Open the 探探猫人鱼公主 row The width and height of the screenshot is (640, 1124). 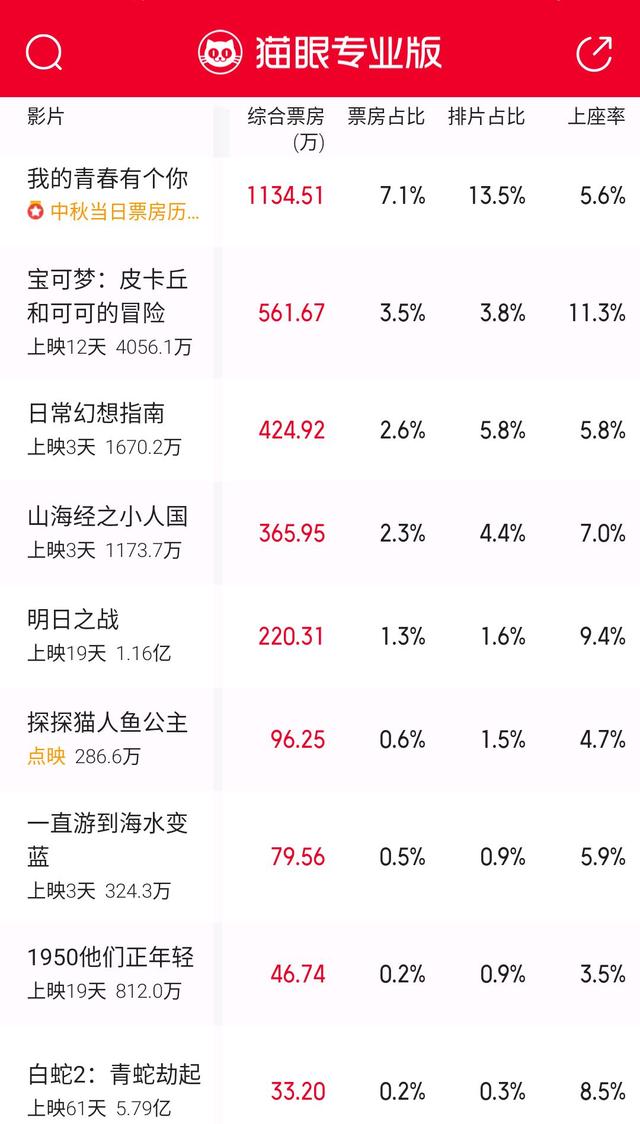pos(320,739)
